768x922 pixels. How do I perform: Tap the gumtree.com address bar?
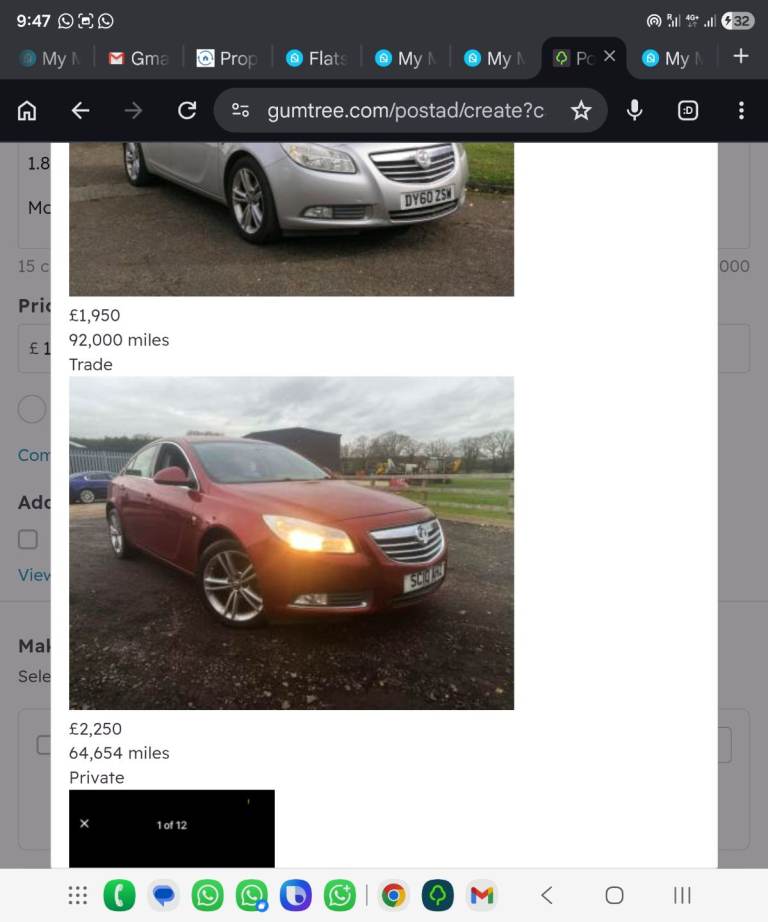[404, 110]
